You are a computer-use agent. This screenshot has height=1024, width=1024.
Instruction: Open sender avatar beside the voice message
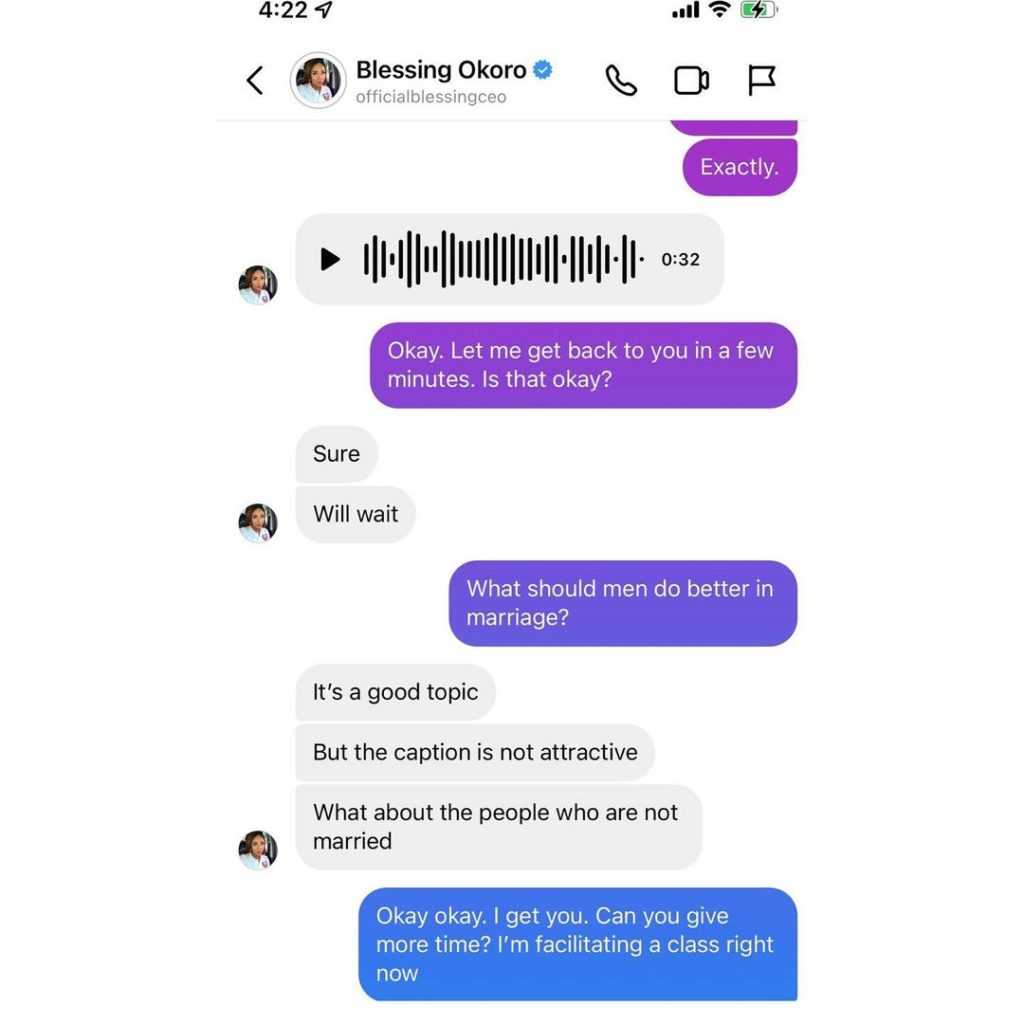(x=258, y=286)
